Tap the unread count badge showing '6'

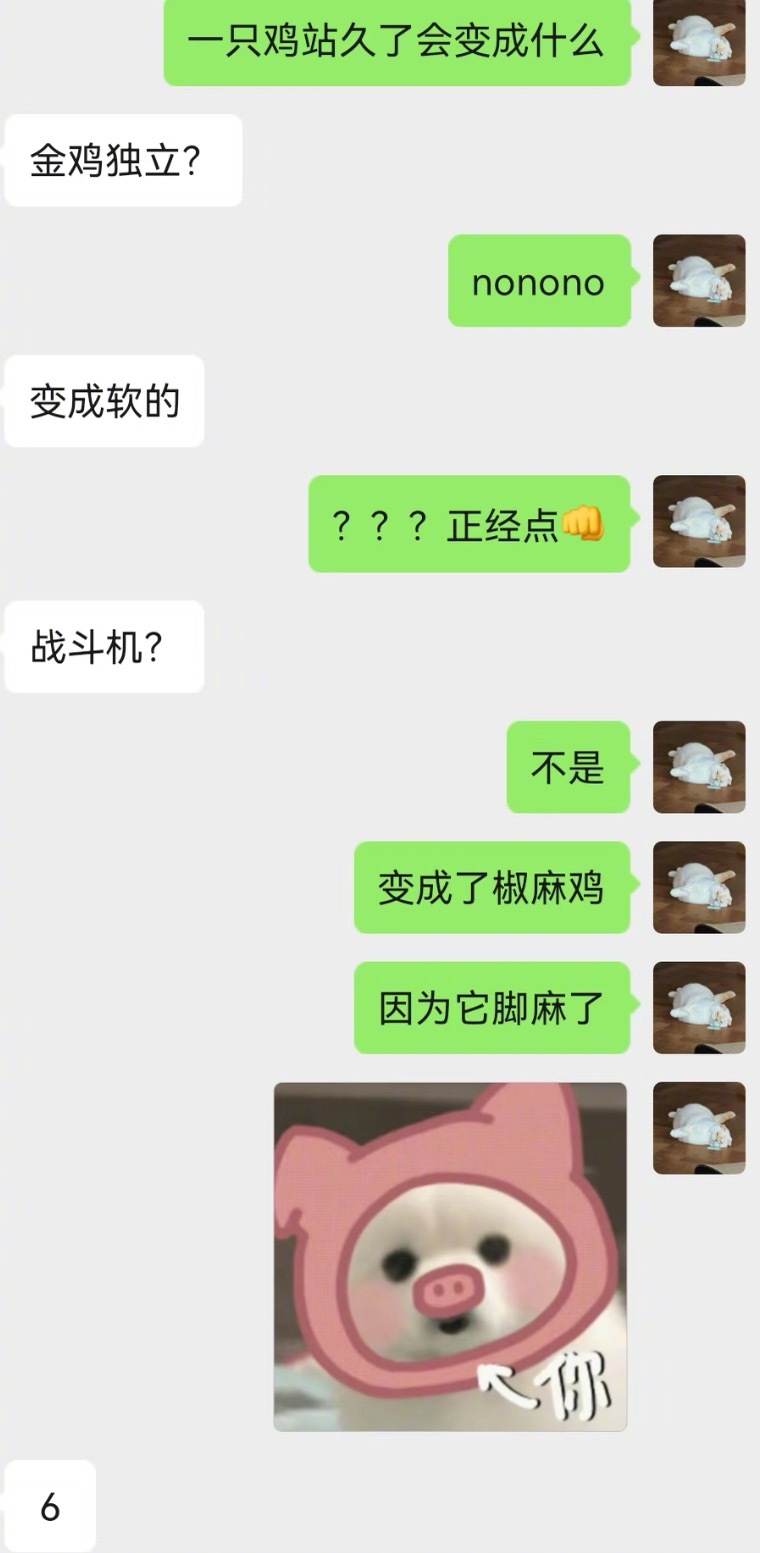[50, 1503]
